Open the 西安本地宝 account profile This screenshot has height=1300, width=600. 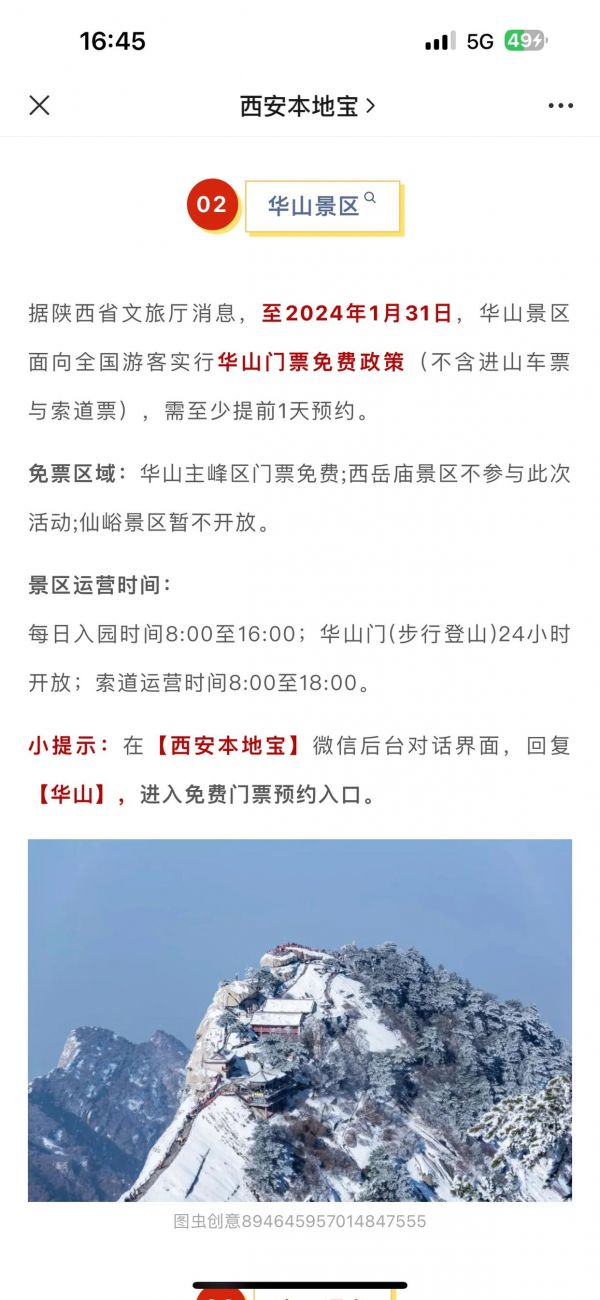pyautogui.click(x=307, y=106)
